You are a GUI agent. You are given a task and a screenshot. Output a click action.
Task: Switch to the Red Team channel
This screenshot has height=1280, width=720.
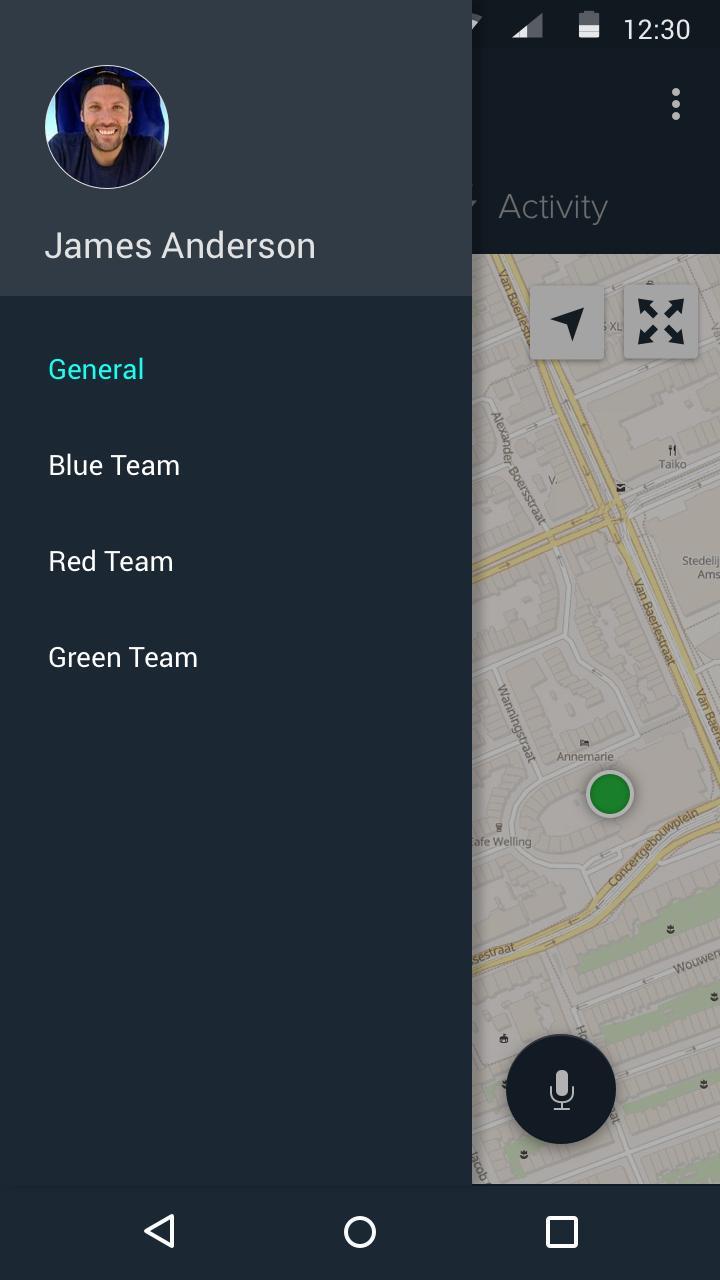(111, 561)
